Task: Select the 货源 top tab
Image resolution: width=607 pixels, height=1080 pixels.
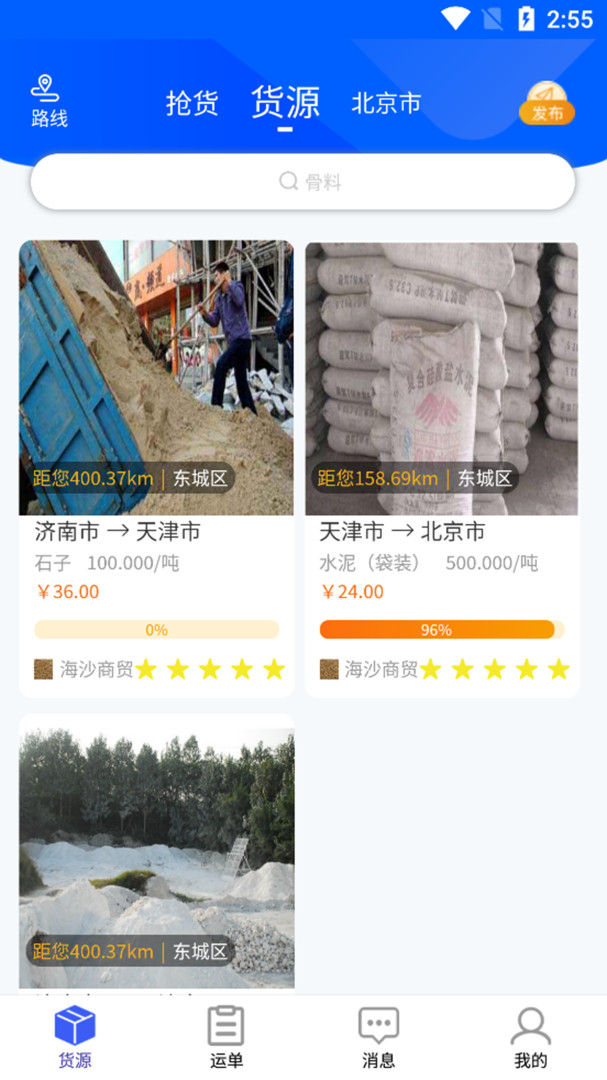Action: click(285, 103)
